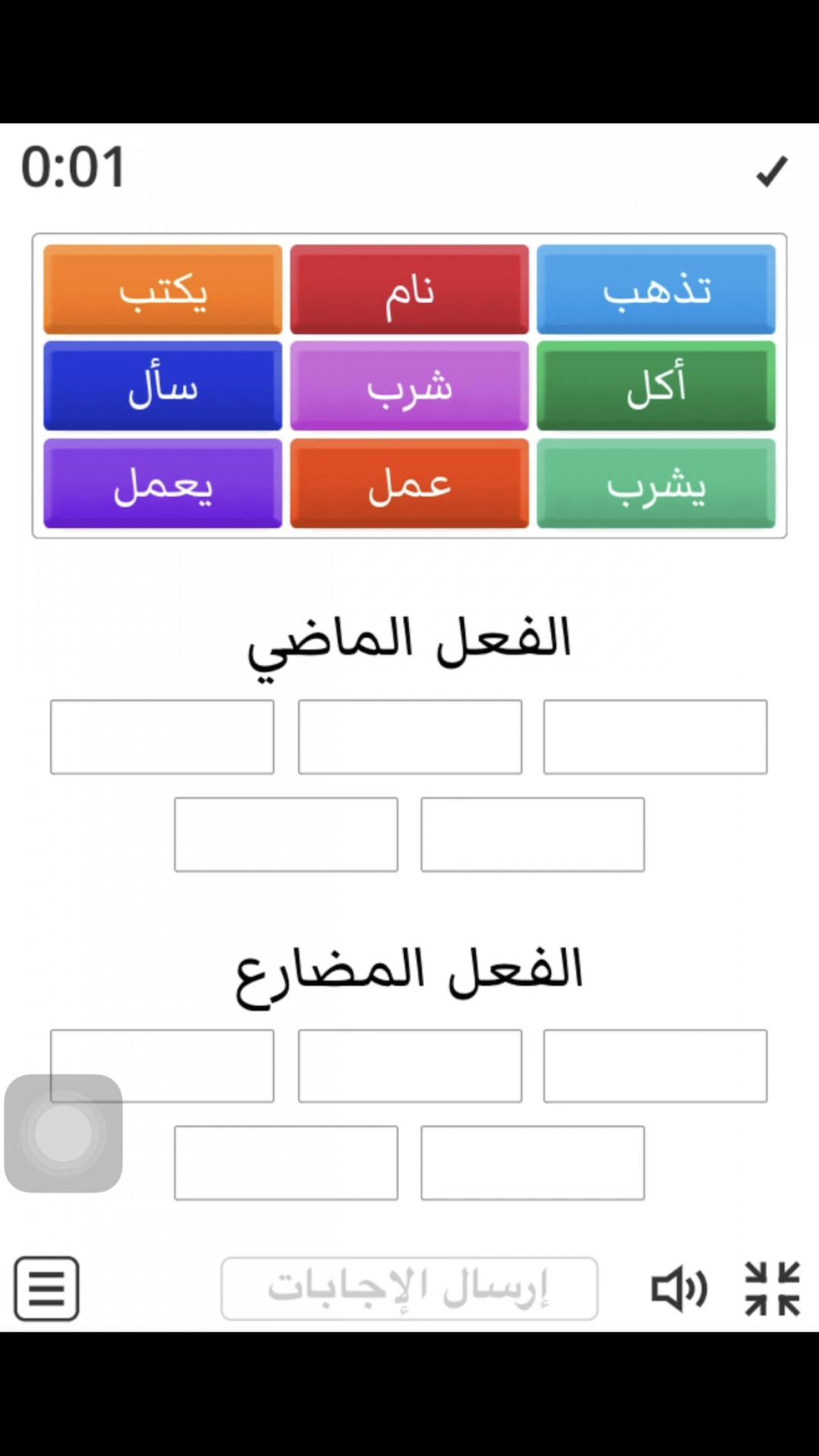
Task: Tap the green tile يشرب
Action: (x=656, y=483)
